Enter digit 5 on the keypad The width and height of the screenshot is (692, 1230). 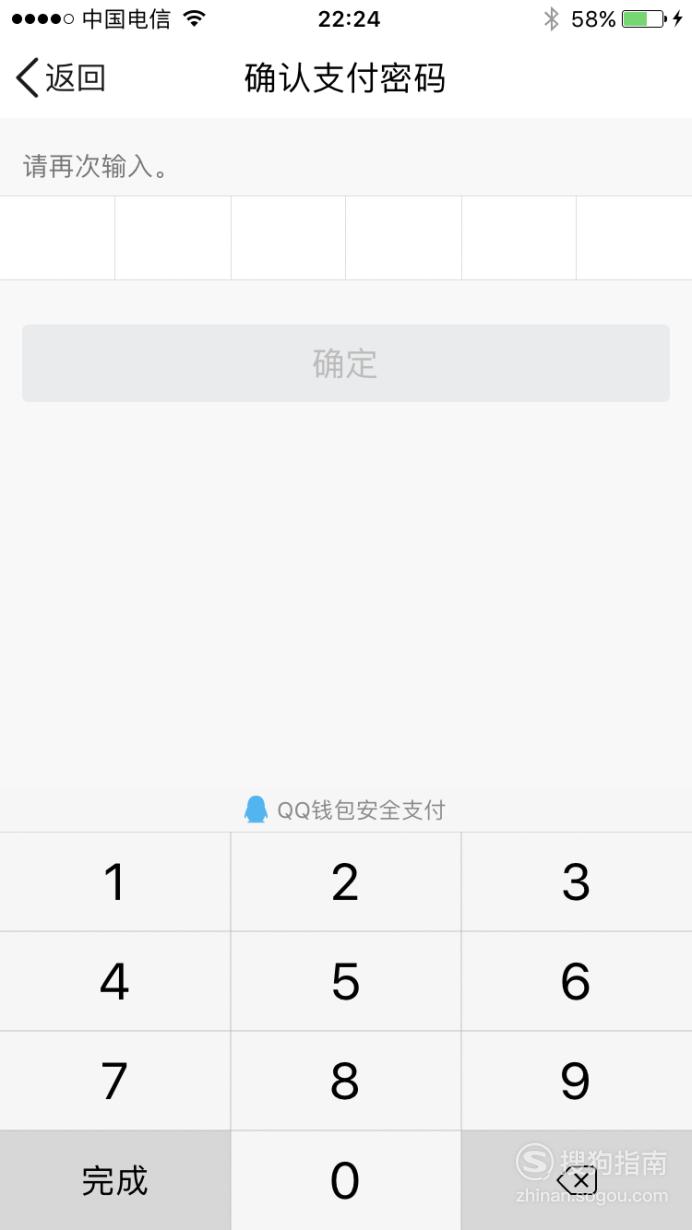(346, 981)
